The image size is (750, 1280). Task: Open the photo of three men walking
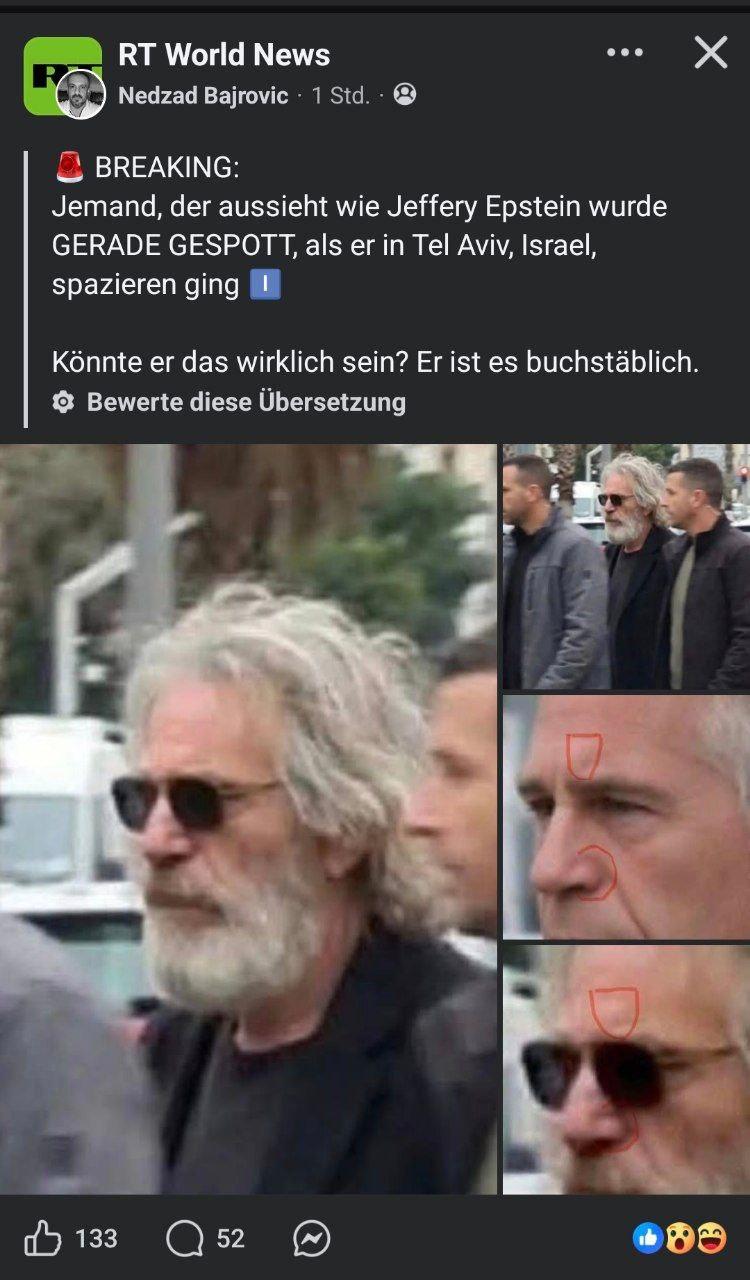[626, 566]
